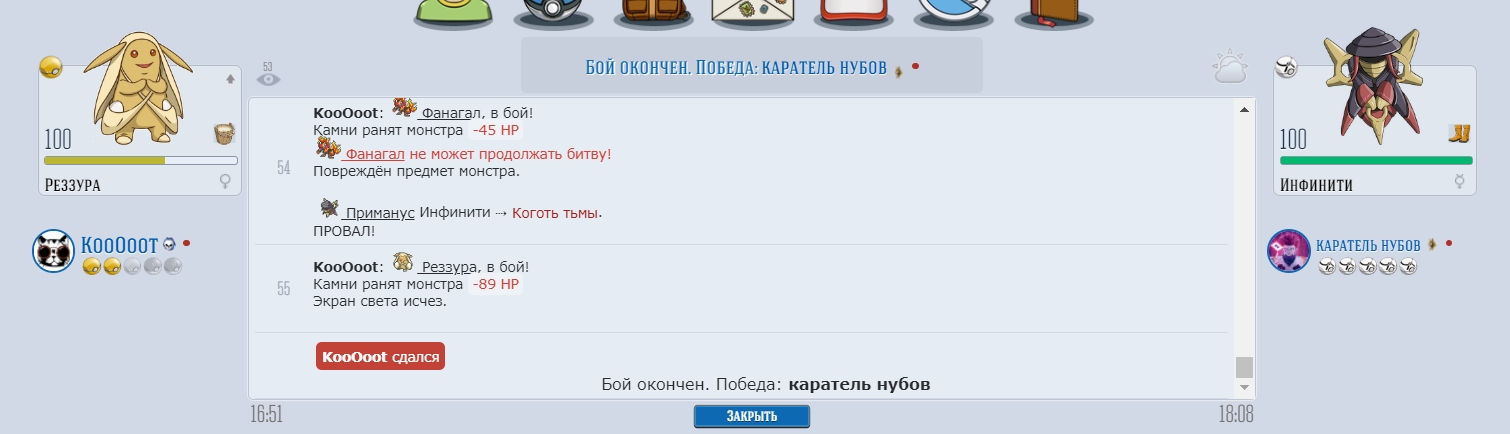Tap the battle log scroll-down arrow

pos(1244,387)
